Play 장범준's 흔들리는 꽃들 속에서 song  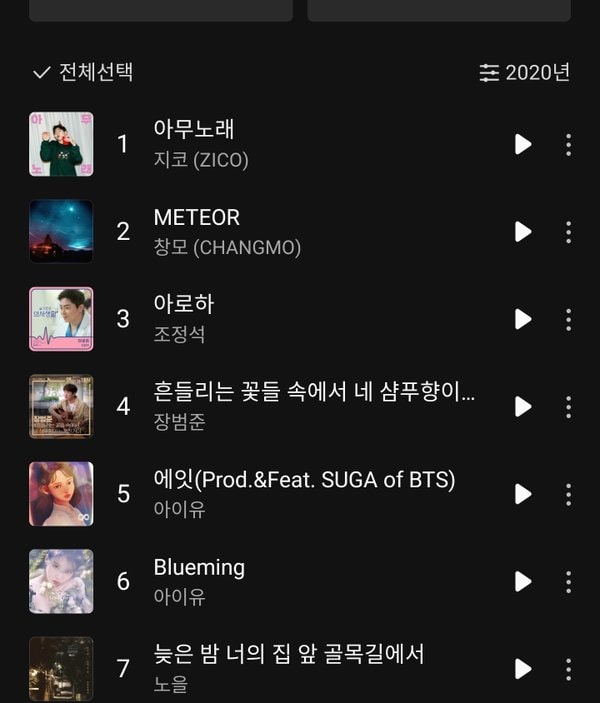(522, 407)
